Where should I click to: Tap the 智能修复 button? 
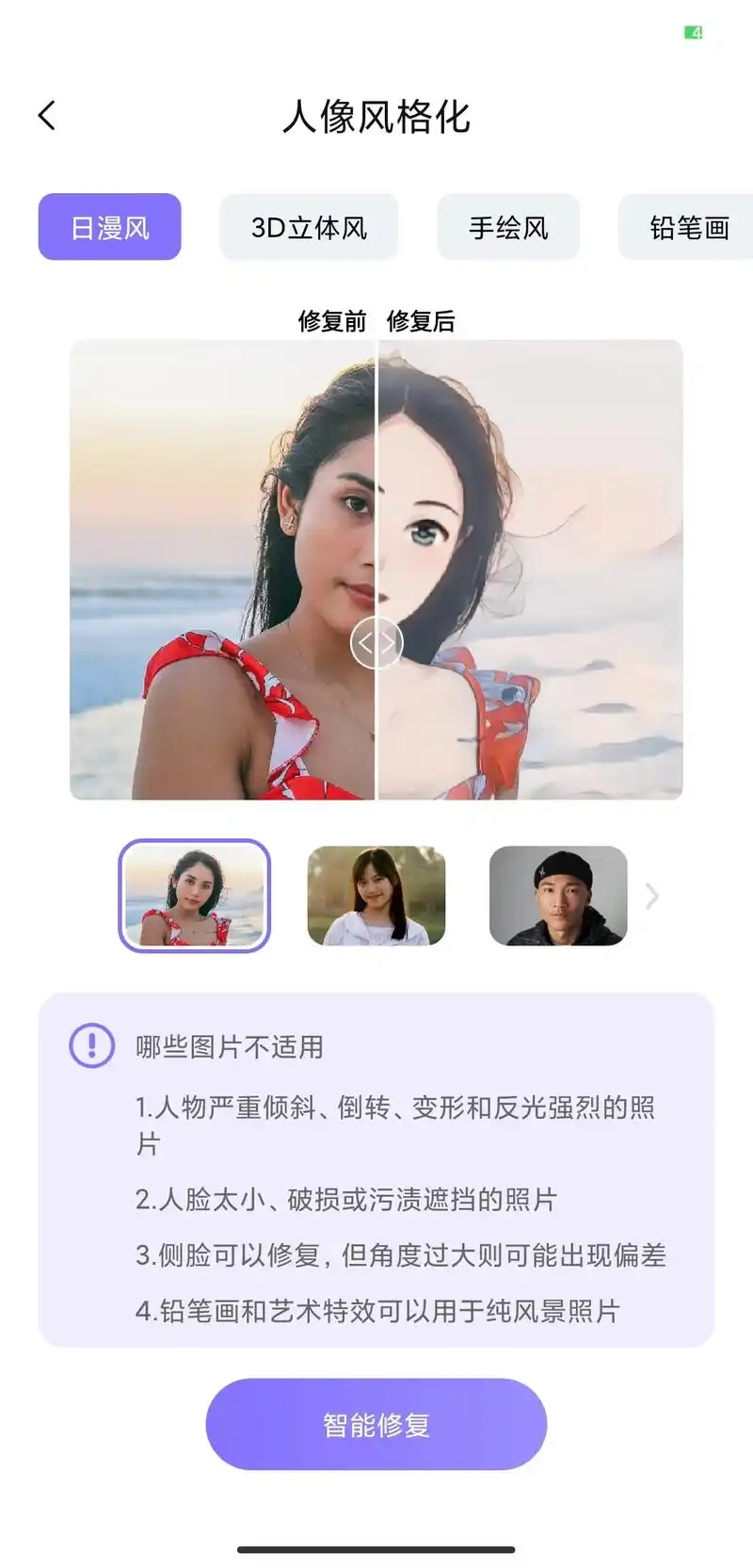point(376,1424)
